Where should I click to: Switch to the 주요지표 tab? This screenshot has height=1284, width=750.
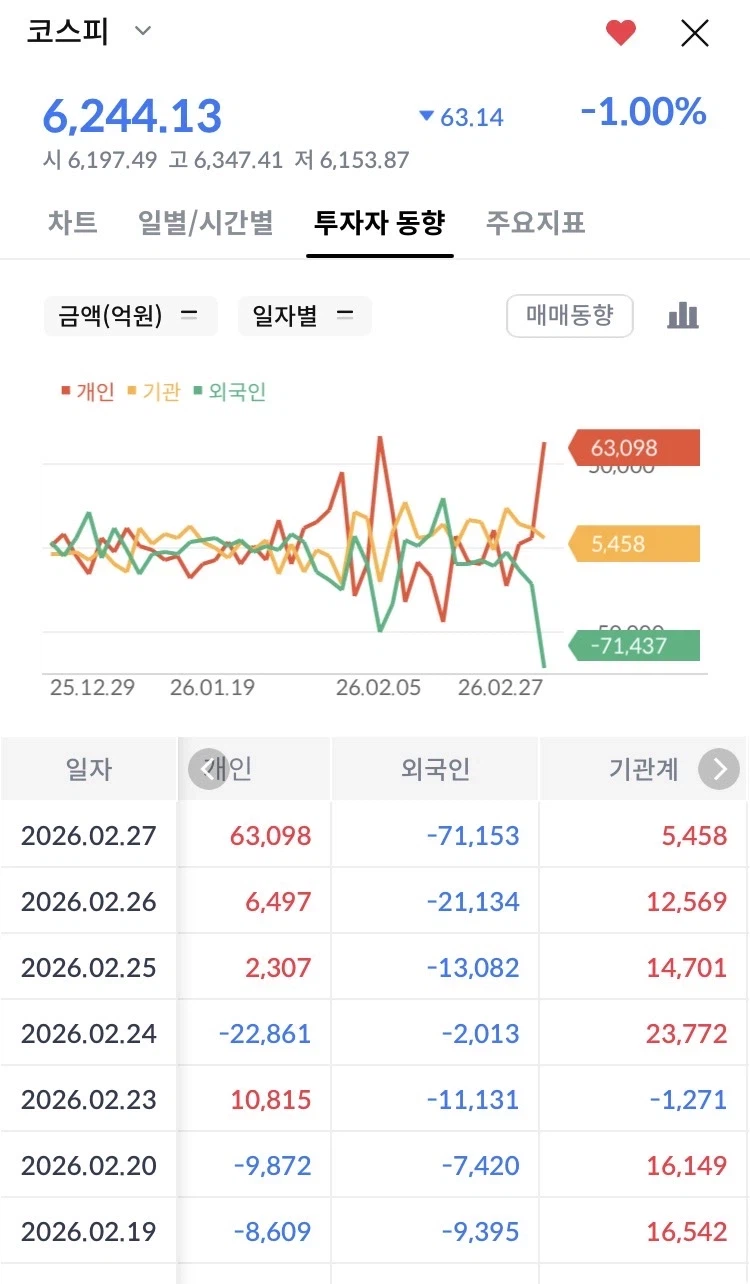click(x=534, y=222)
